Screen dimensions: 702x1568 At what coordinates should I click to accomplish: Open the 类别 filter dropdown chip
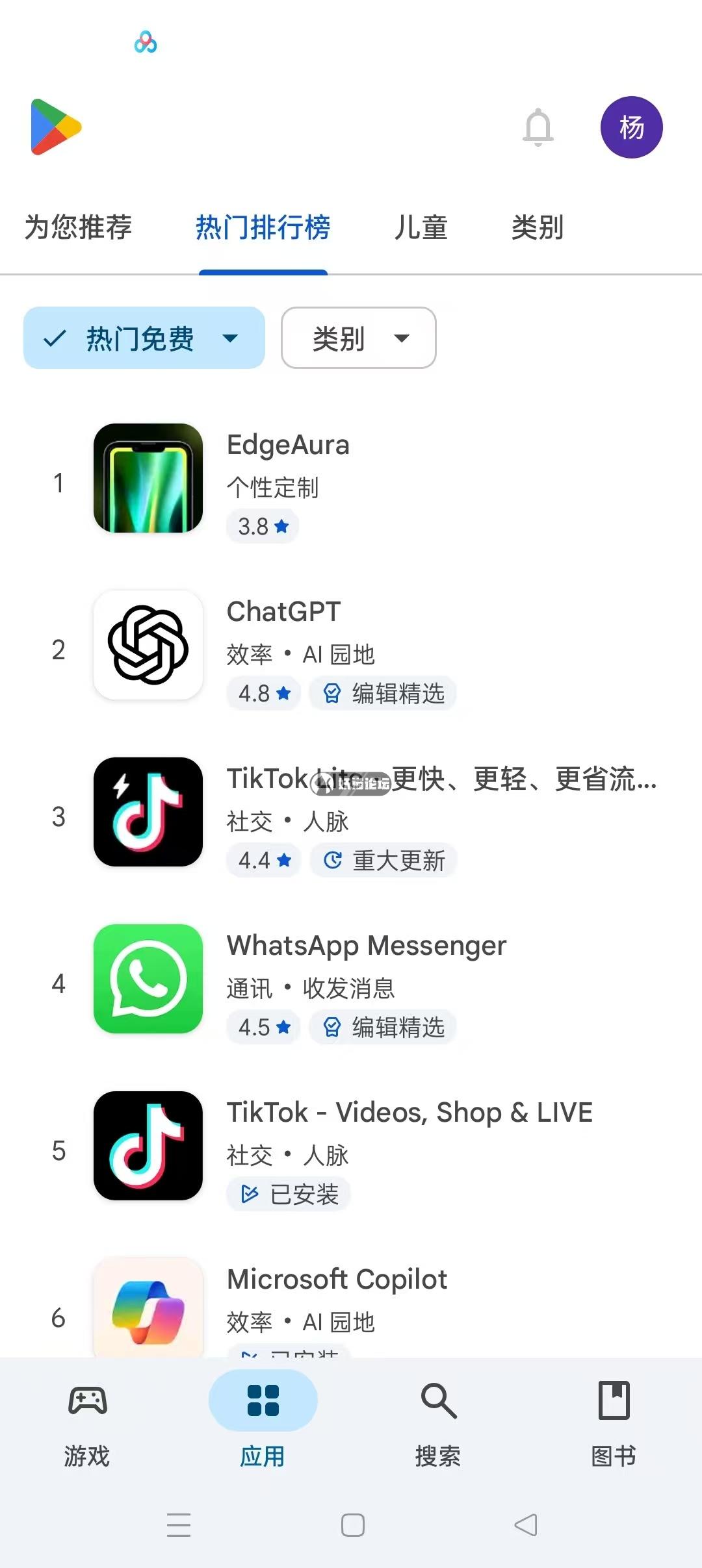[358, 338]
